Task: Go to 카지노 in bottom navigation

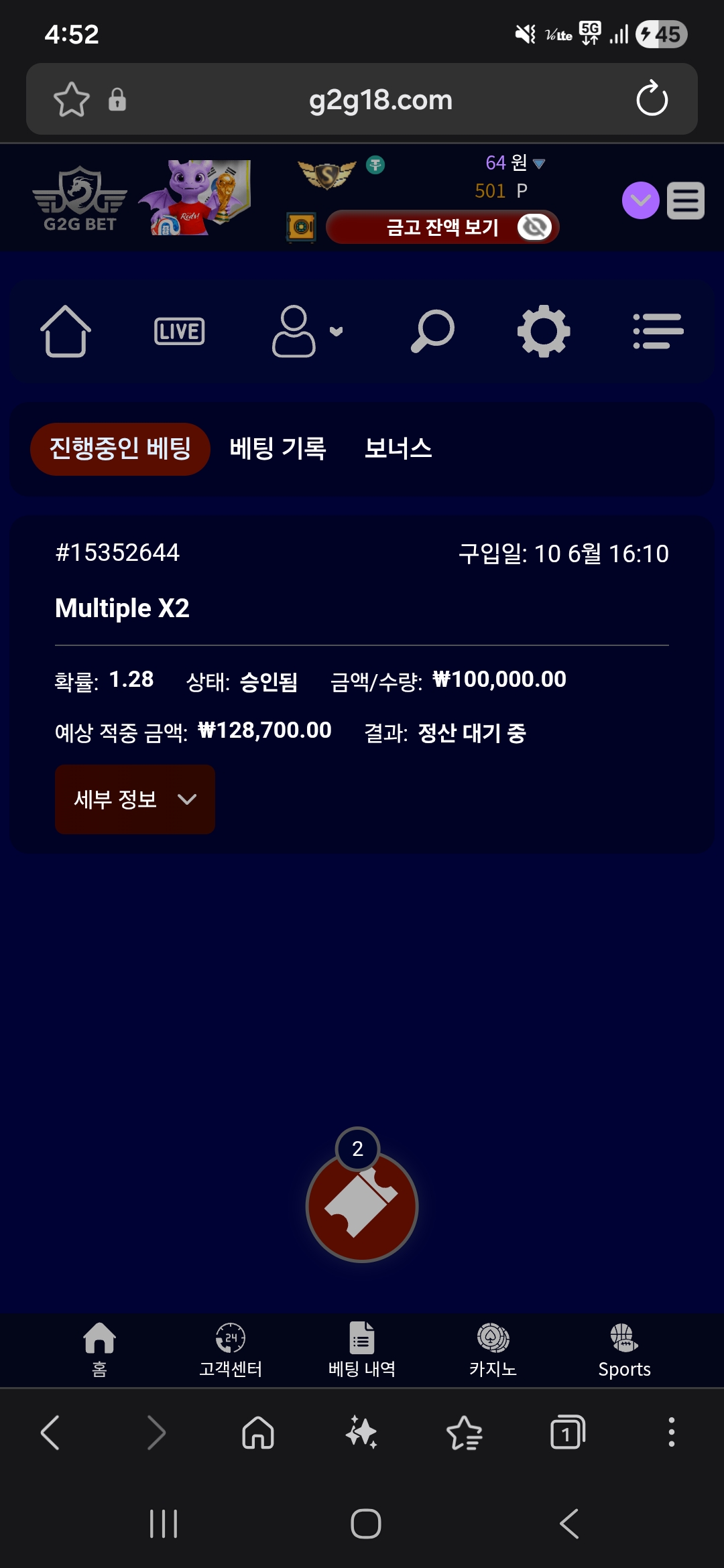Action: 493,1350
